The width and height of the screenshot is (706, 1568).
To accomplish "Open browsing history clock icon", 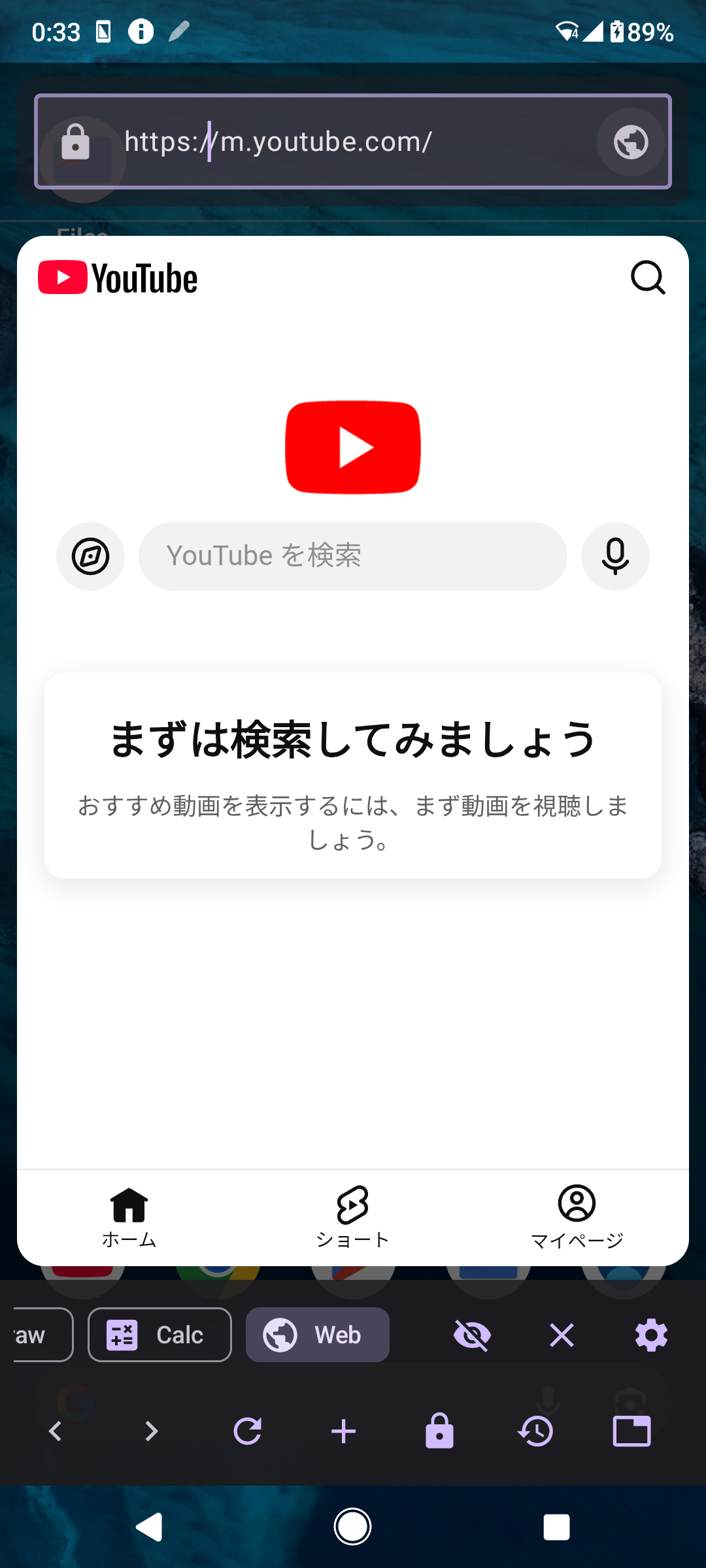I will tap(535, 1431).
